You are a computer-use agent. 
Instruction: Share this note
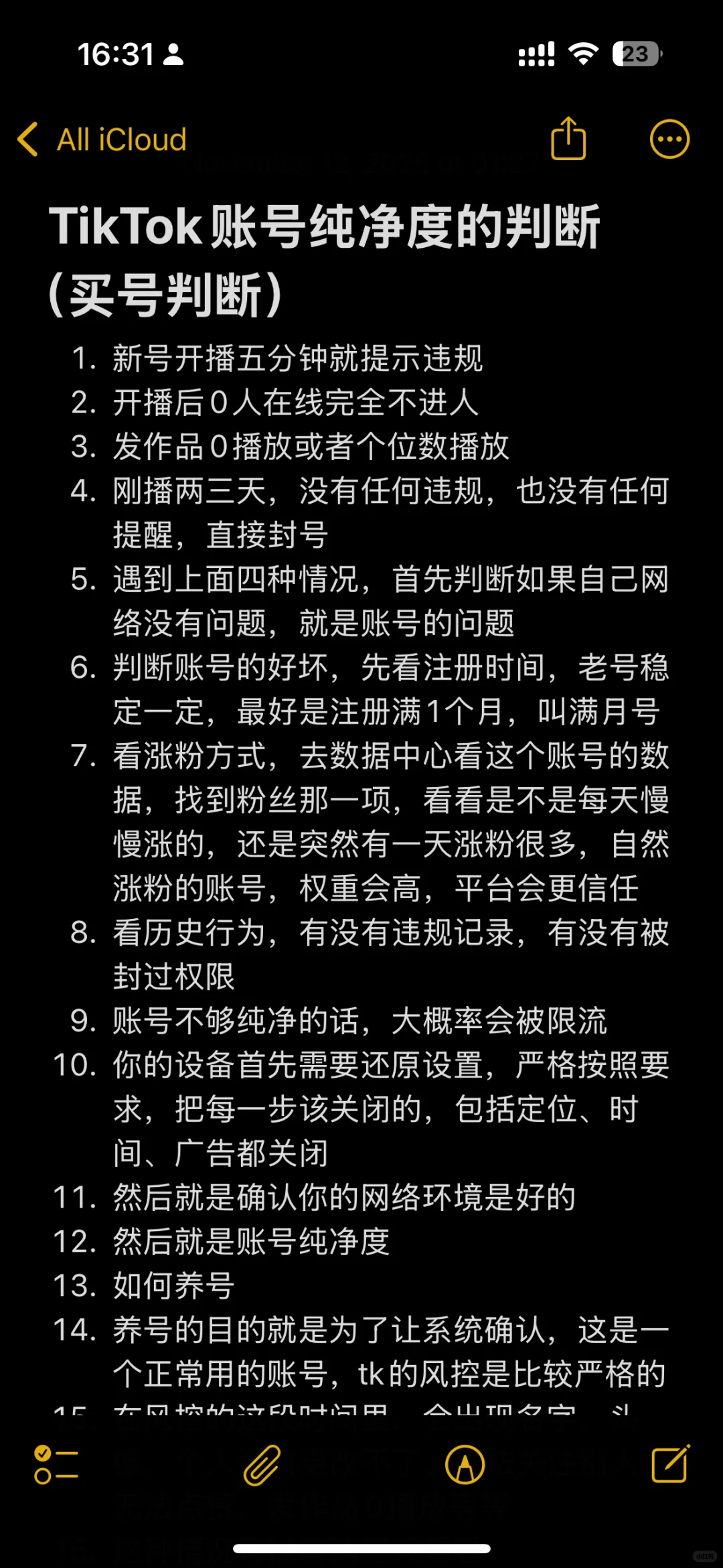[568, 139]
